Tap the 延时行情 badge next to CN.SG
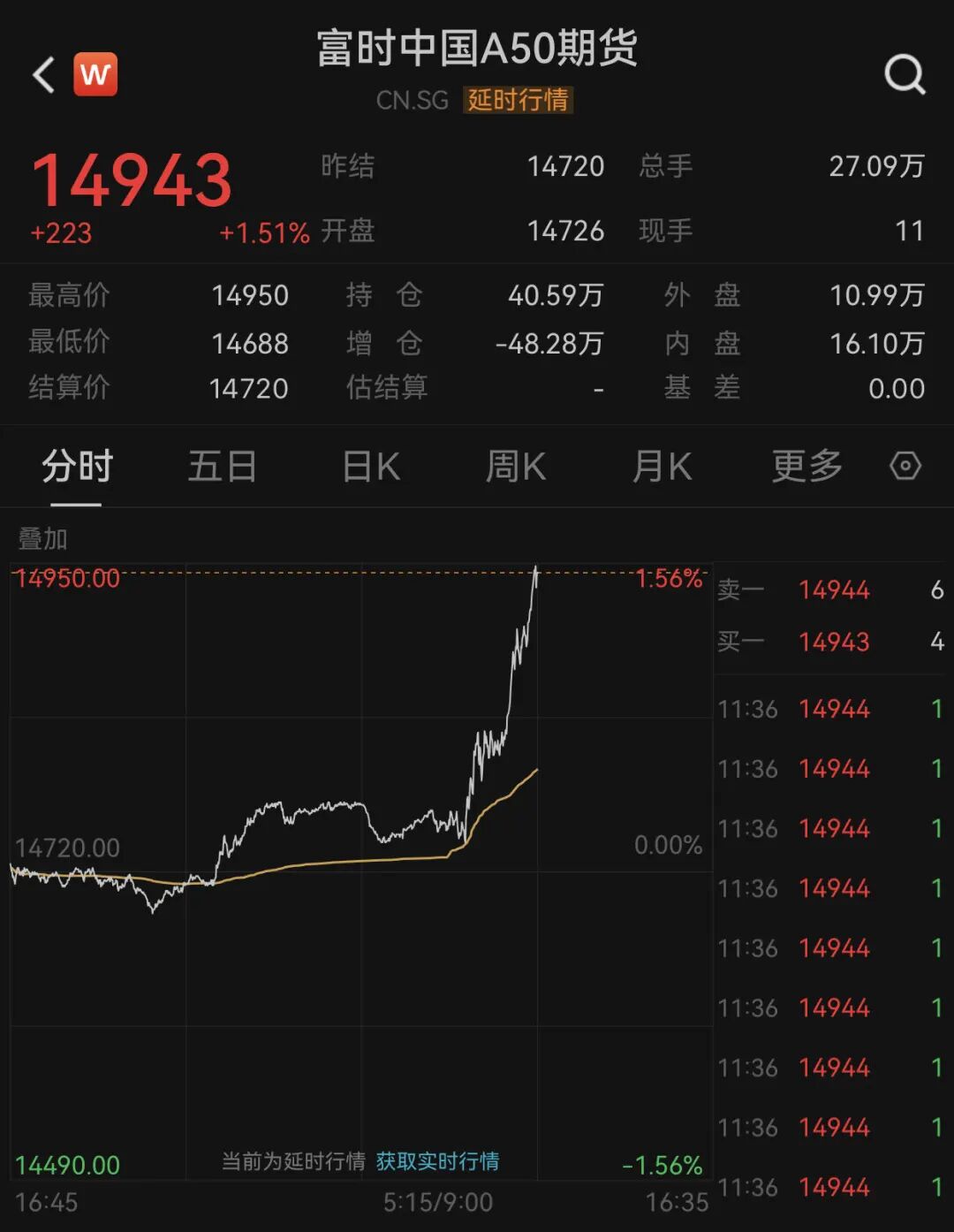This screenshot has height=1232, width=954. (x=519, y=102)
